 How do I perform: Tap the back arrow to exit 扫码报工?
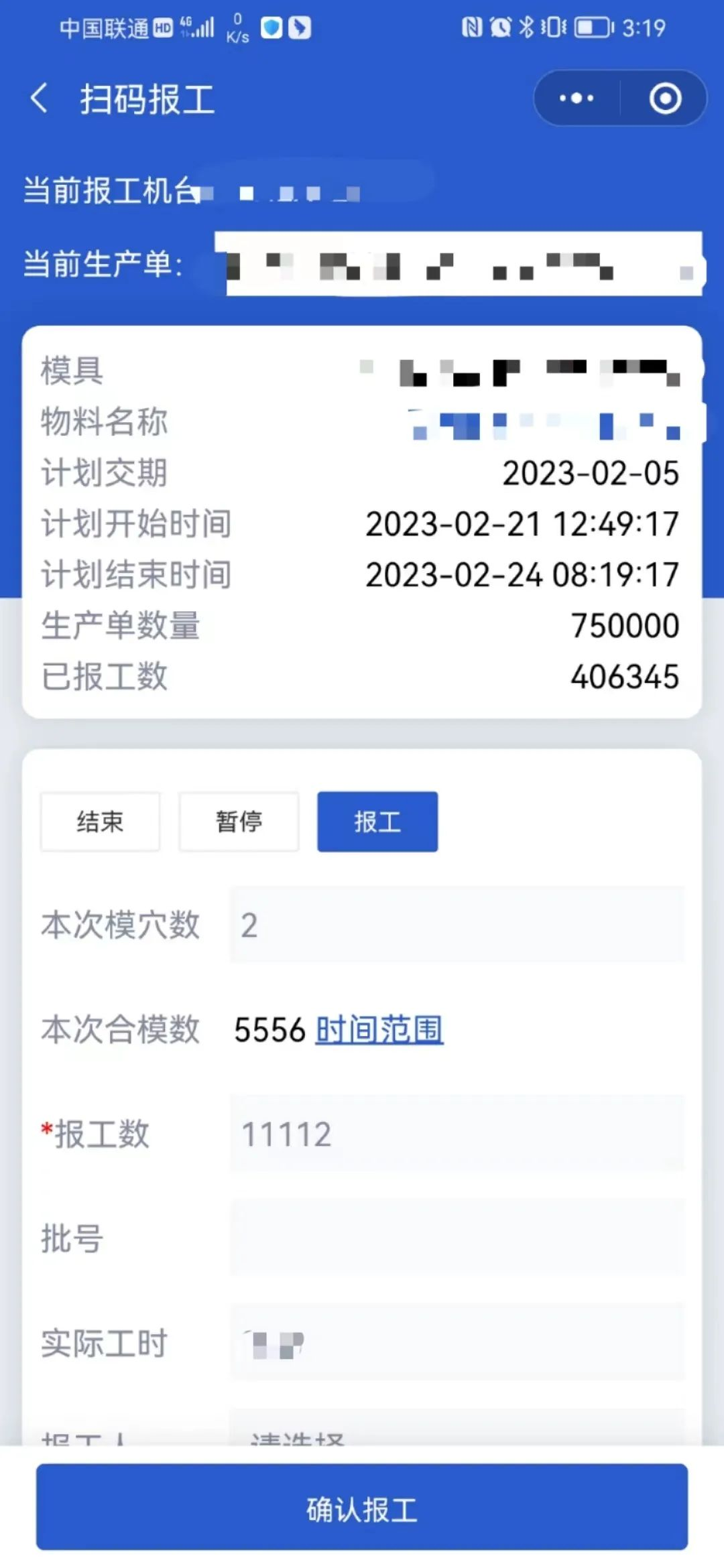coord(40,98)
